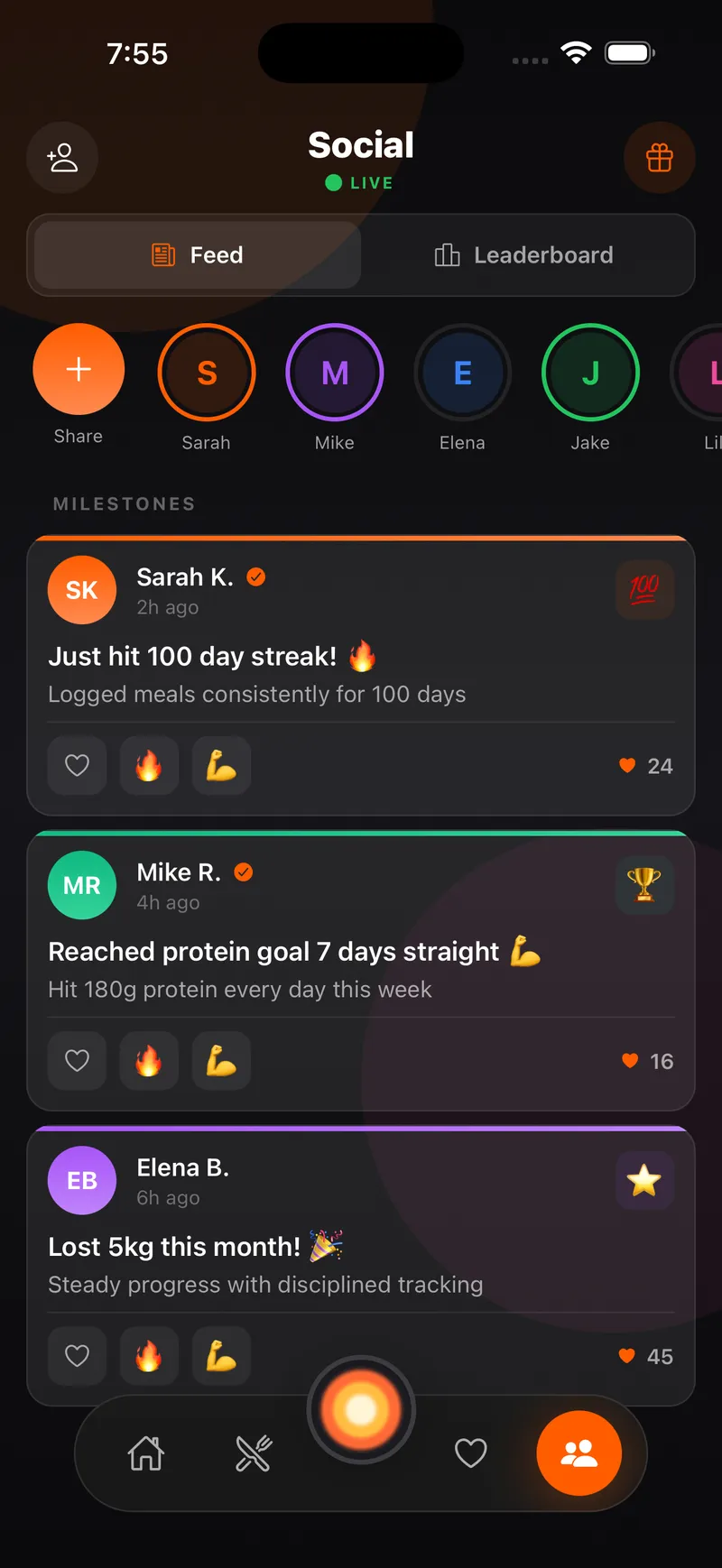Switch to the Leaderboard tab
The height and width of the screenshot is (1568, 722).
point(524,255)
